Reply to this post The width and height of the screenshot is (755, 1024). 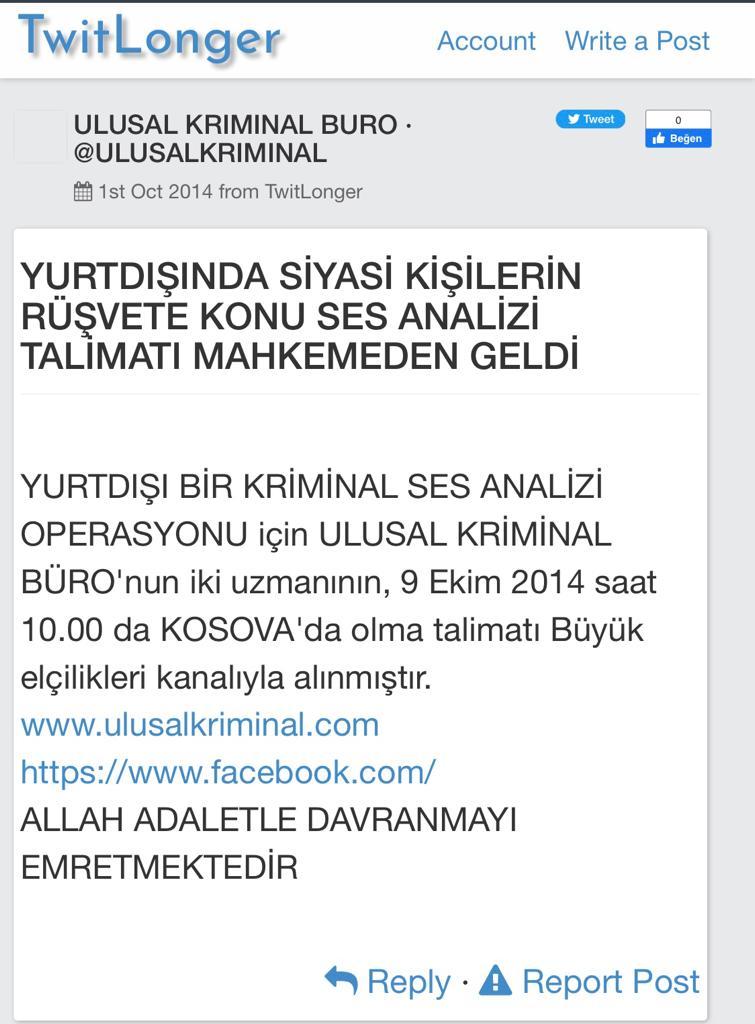[388, 981]
